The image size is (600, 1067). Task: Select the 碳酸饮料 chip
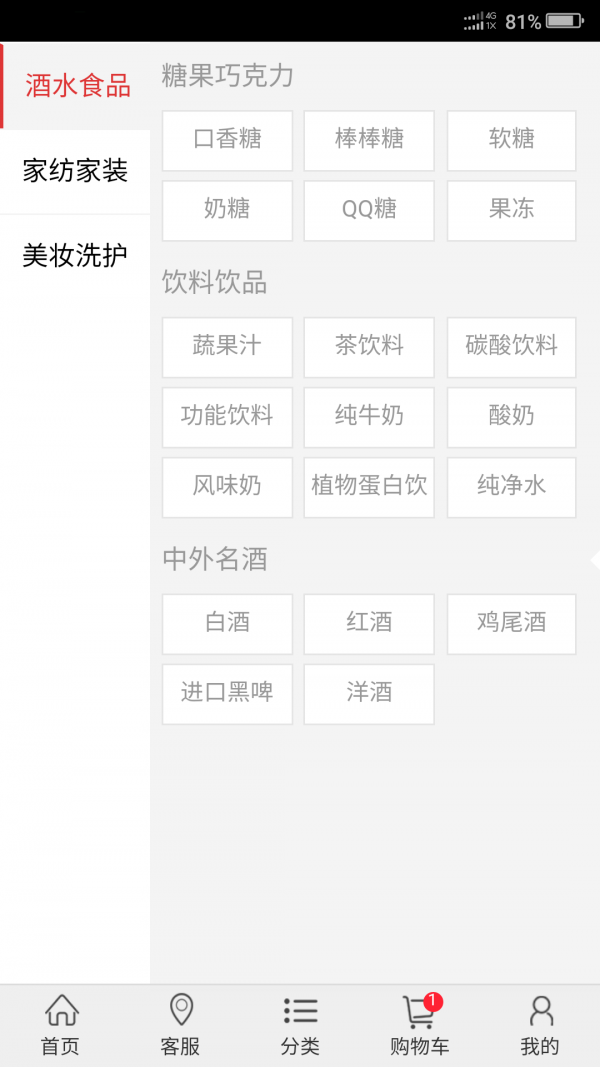point(511,347)
